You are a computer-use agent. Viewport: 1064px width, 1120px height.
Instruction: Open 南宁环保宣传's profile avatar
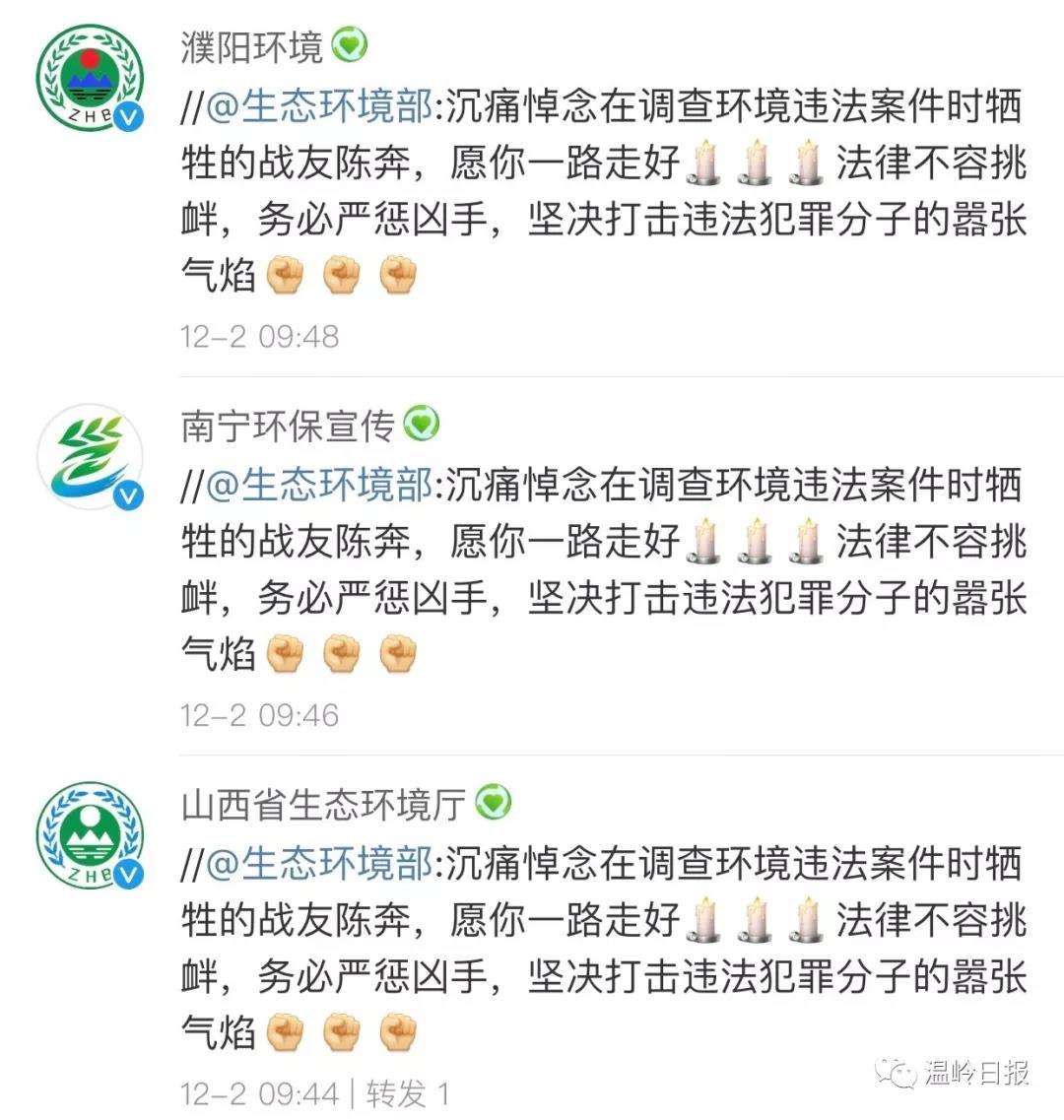tap(90, 456)
